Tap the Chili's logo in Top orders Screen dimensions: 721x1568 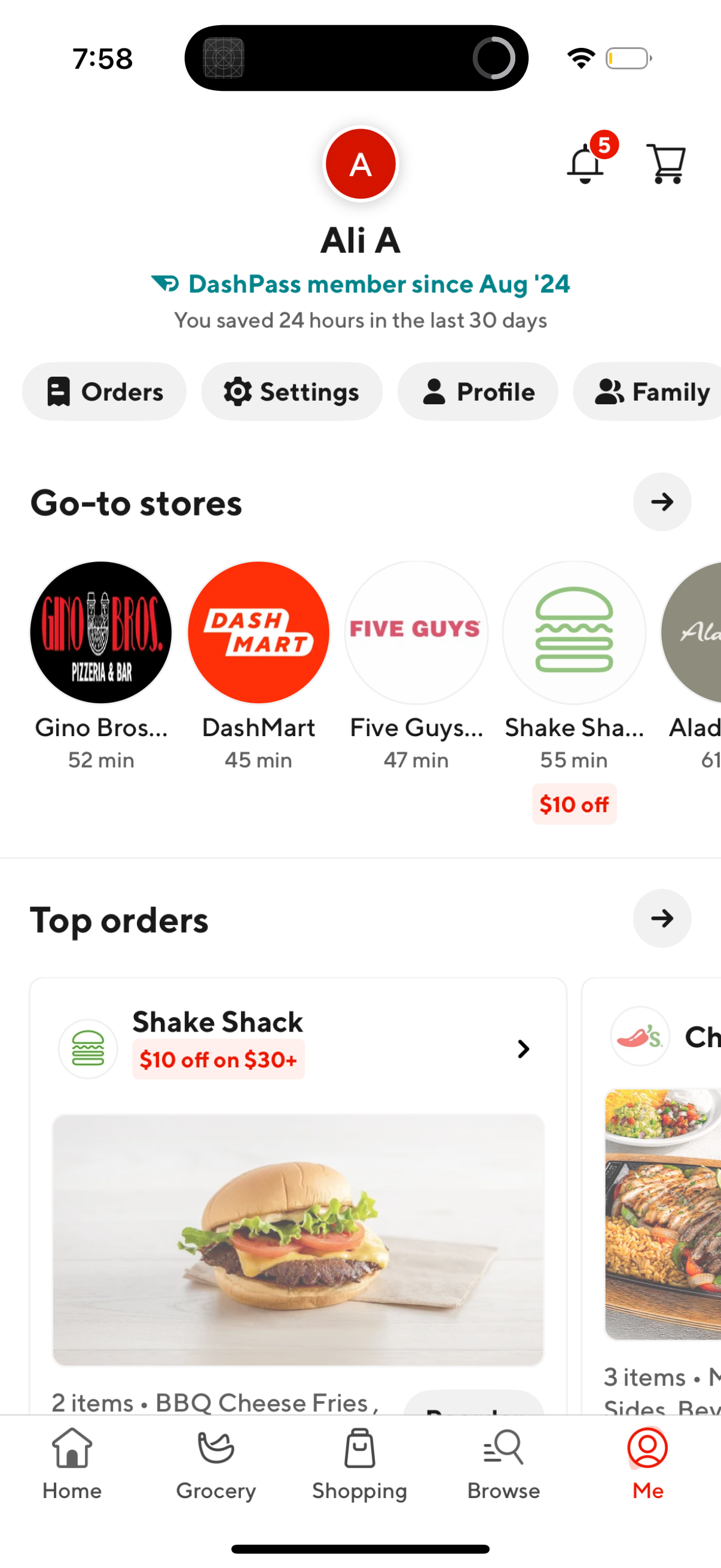(x=640, y=1036)
